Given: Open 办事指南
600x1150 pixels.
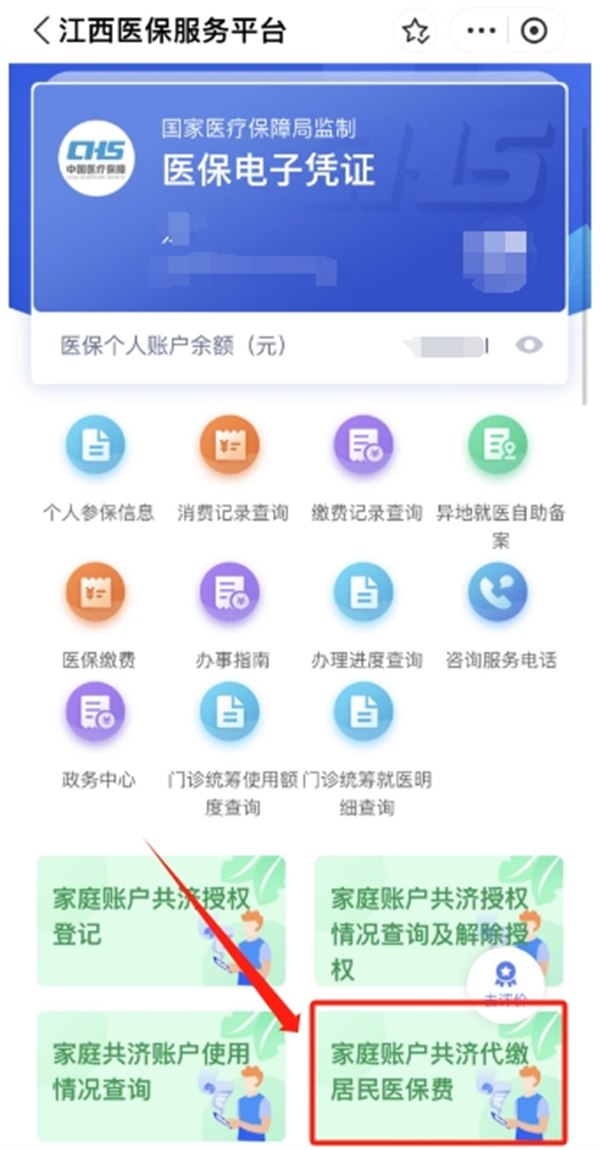Looking at the screenshot, I should (230, 593).
